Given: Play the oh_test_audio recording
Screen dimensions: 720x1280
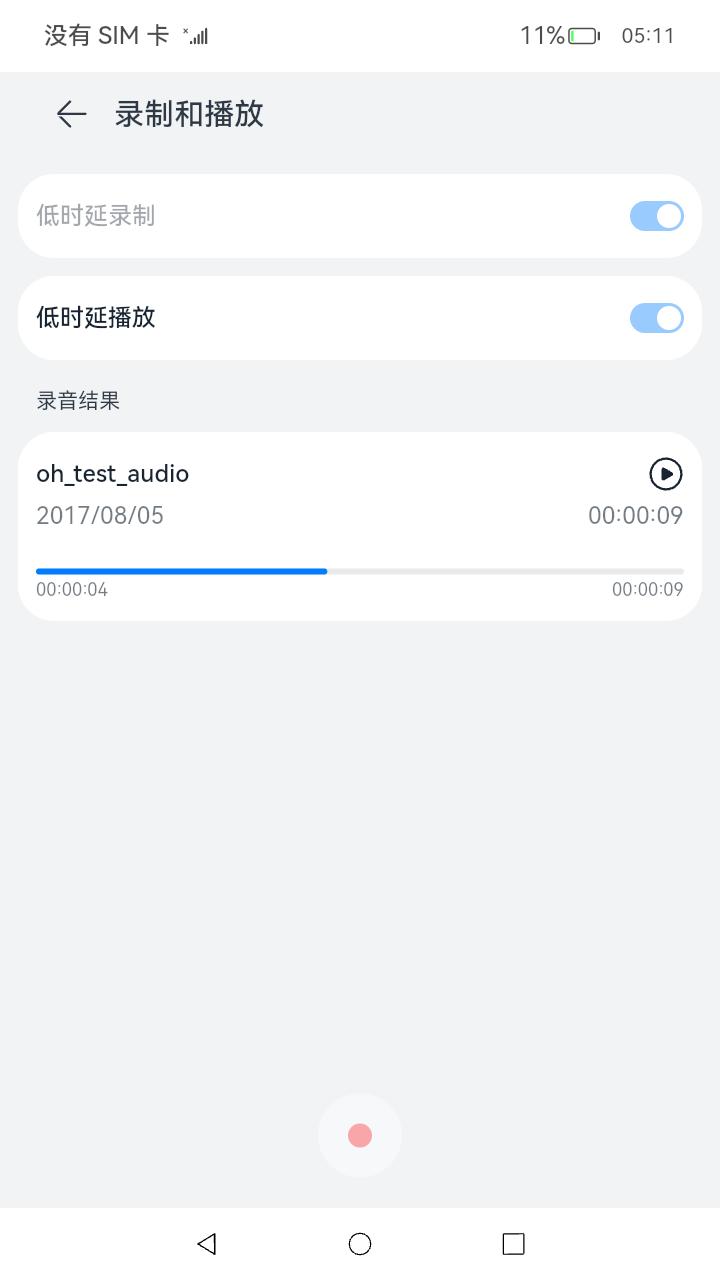Looking at the screenshot, I should [x=665, y=473].
